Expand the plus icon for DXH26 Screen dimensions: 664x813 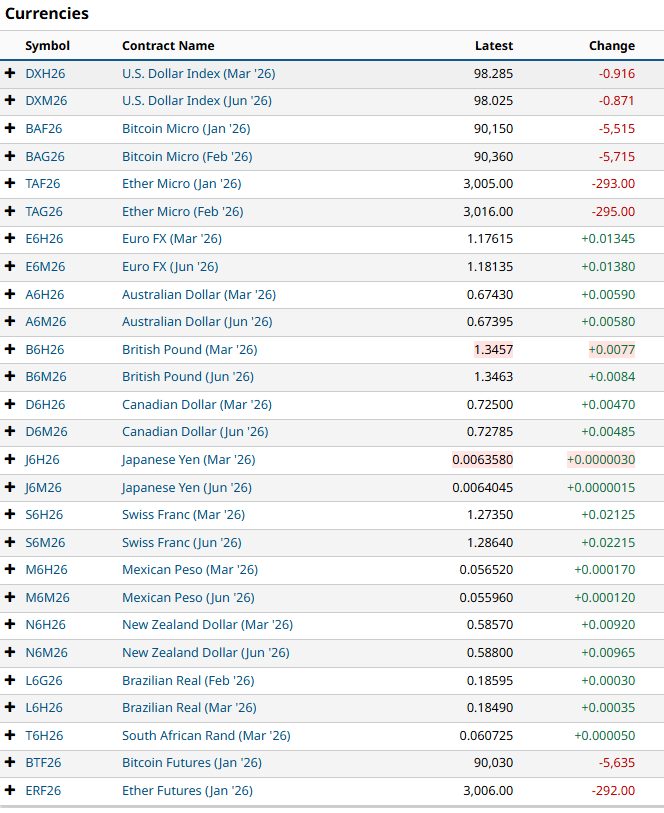(10, 73)
